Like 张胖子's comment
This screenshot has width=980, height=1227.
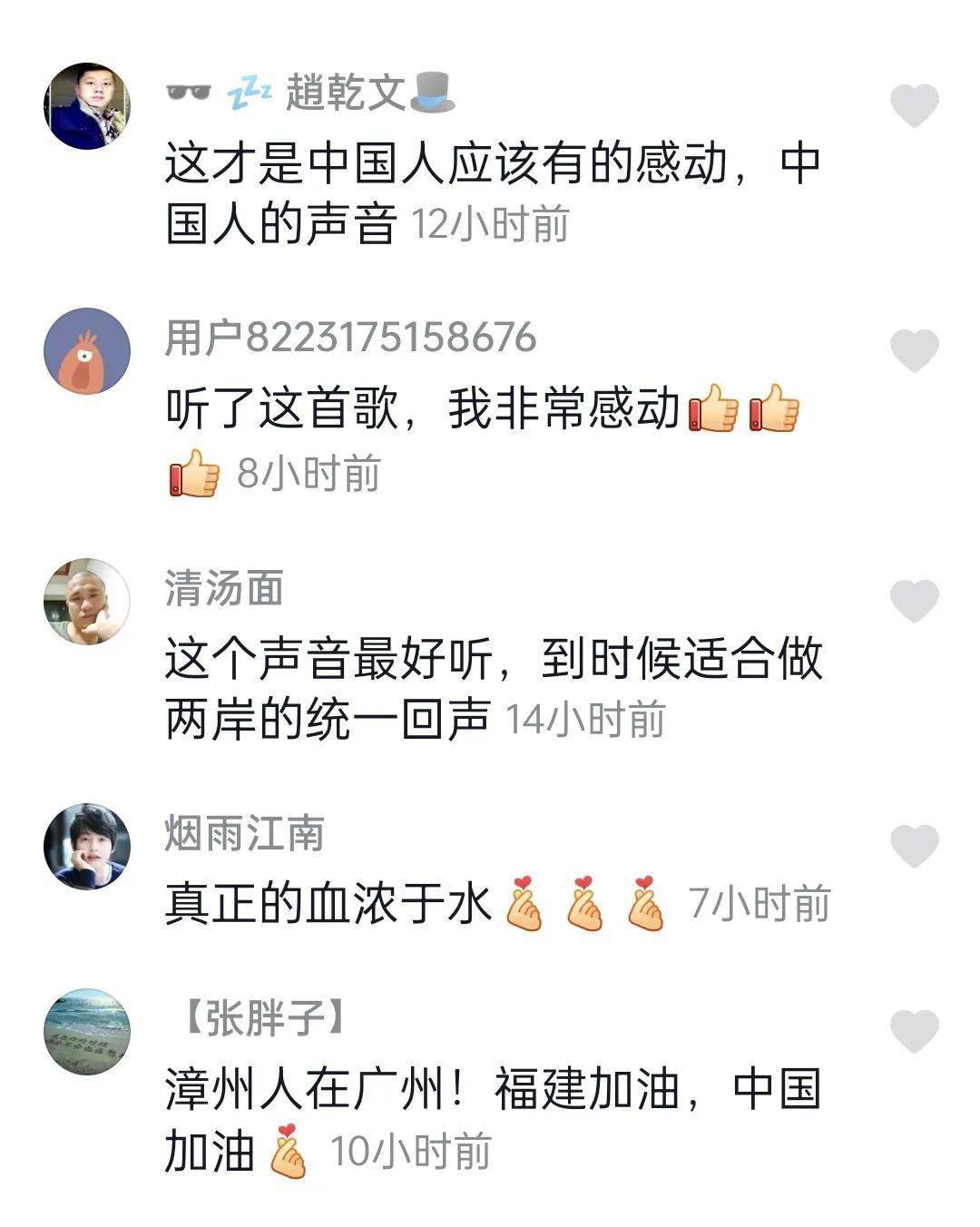coord(914,1031)
